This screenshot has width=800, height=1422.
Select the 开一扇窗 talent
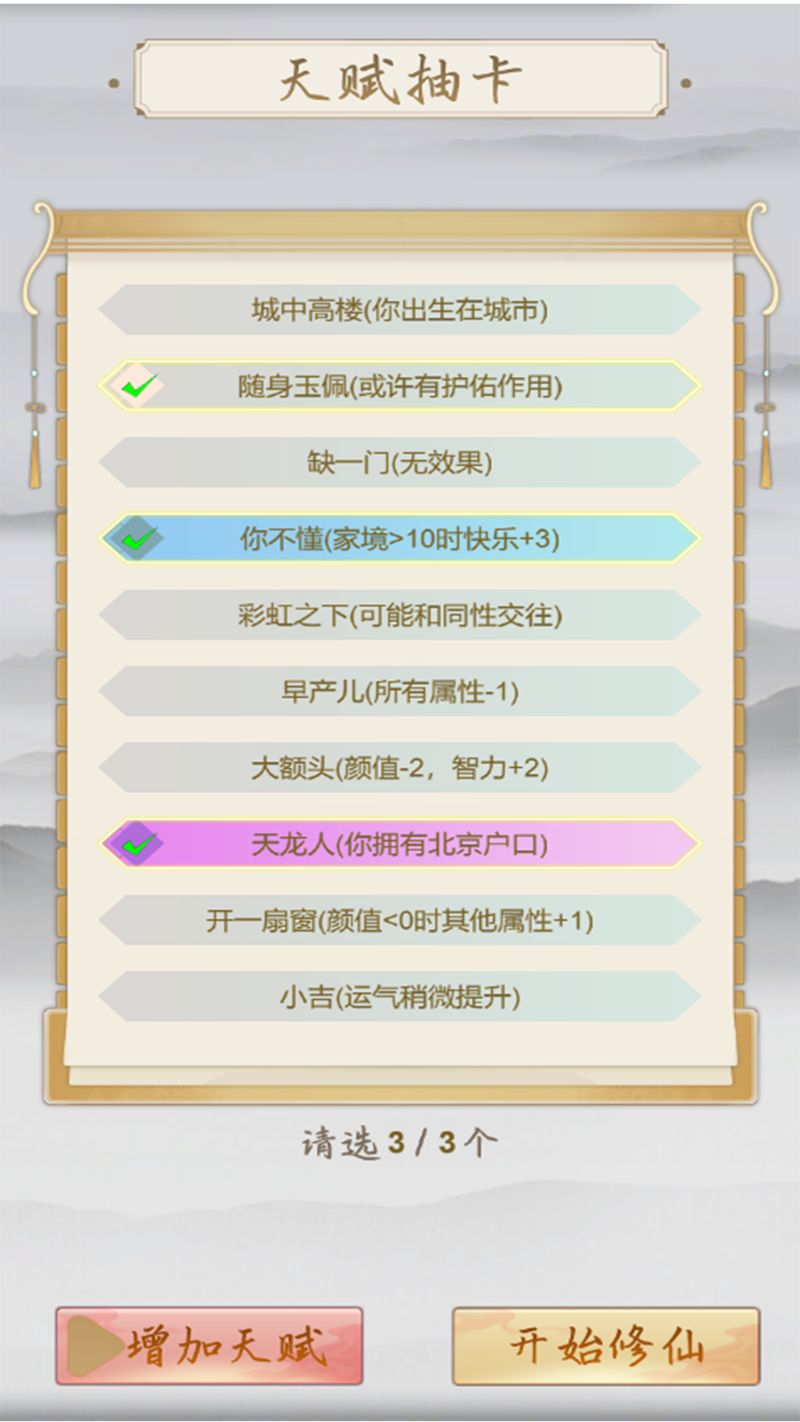tap(400, 920)
